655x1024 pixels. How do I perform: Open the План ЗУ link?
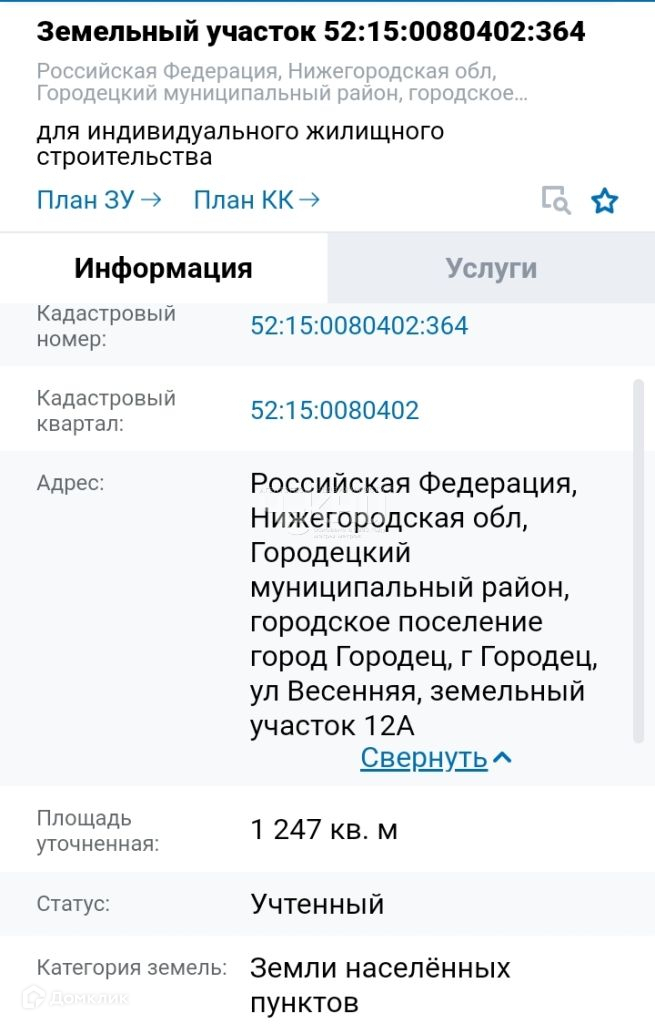point(99,200)
